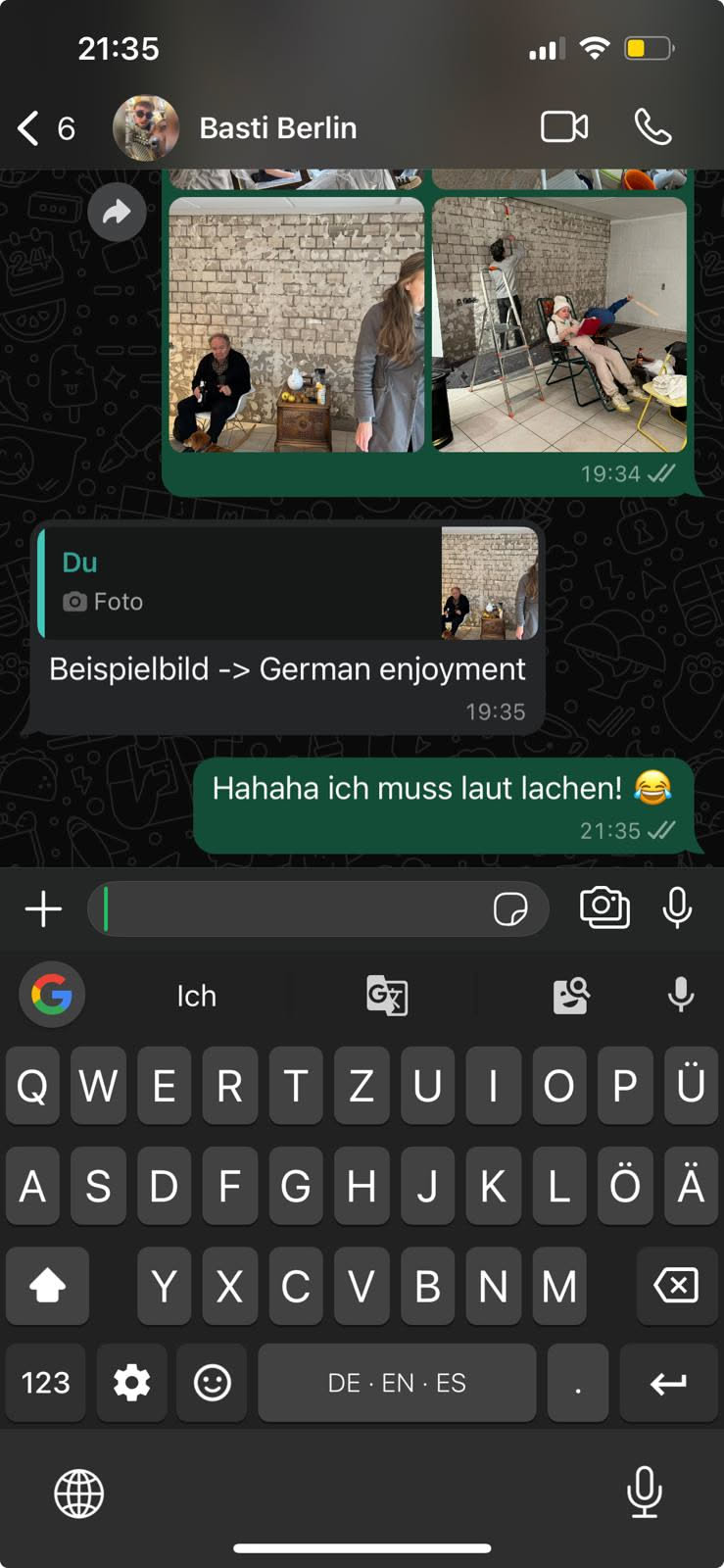This screenshot has width=724, height=1568.
Task: Focus the message text field
Action: point(294,909)
